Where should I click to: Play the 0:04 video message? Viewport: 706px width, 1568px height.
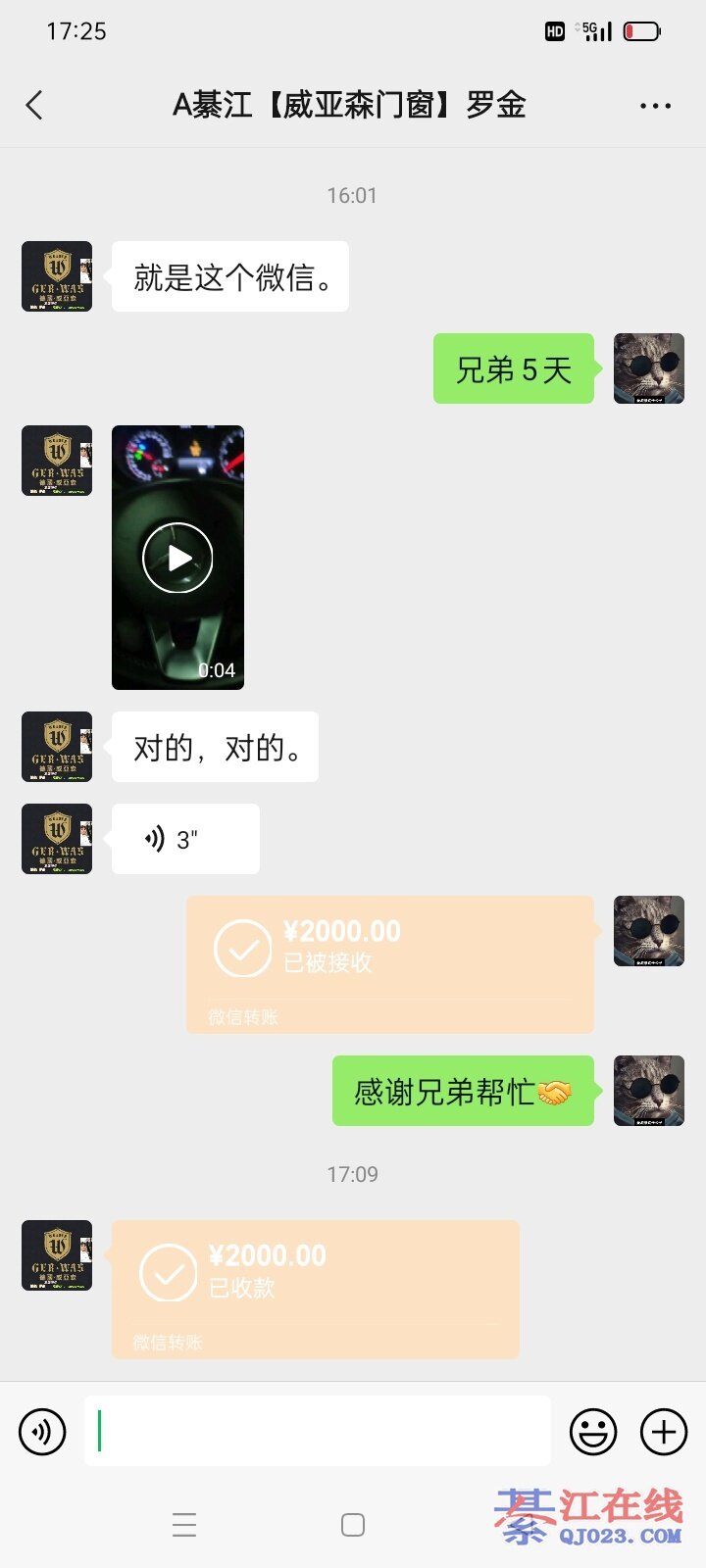click(177, 558)
